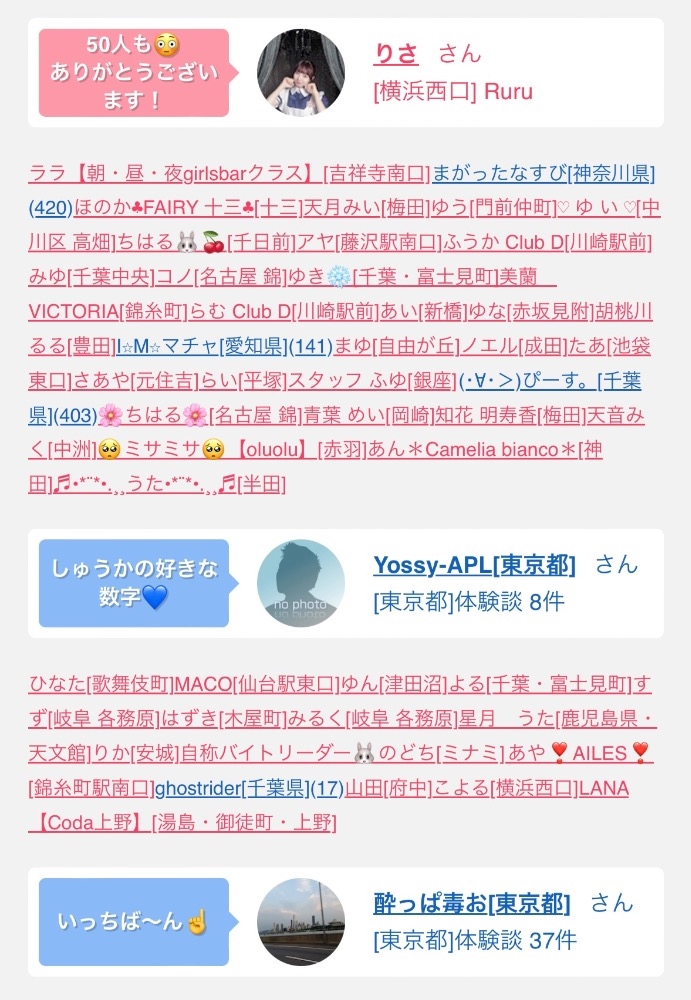Open the 山田[府中] link

389,788
